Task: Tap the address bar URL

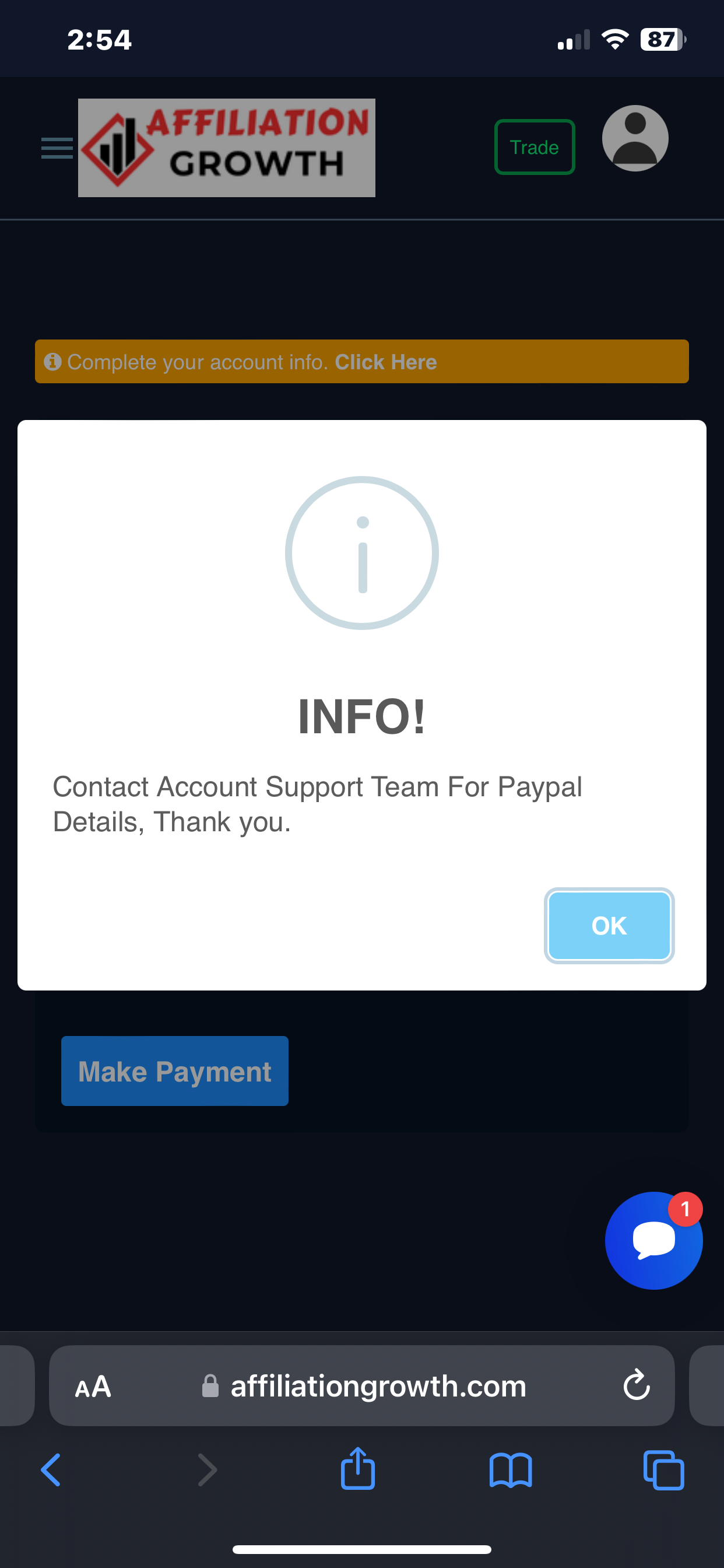Action: click(x=378, y=1386)
